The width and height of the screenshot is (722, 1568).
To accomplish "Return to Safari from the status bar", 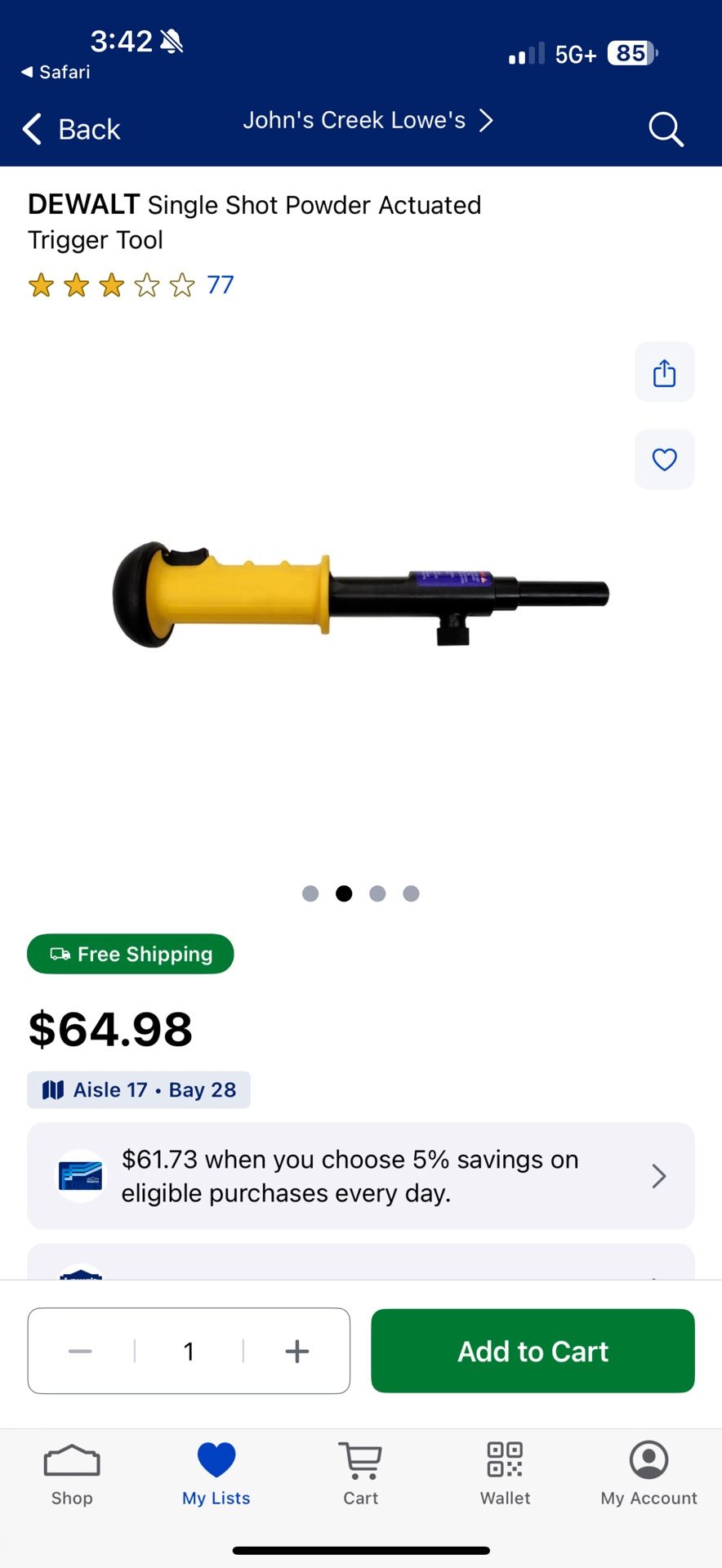I will [56, 72].
